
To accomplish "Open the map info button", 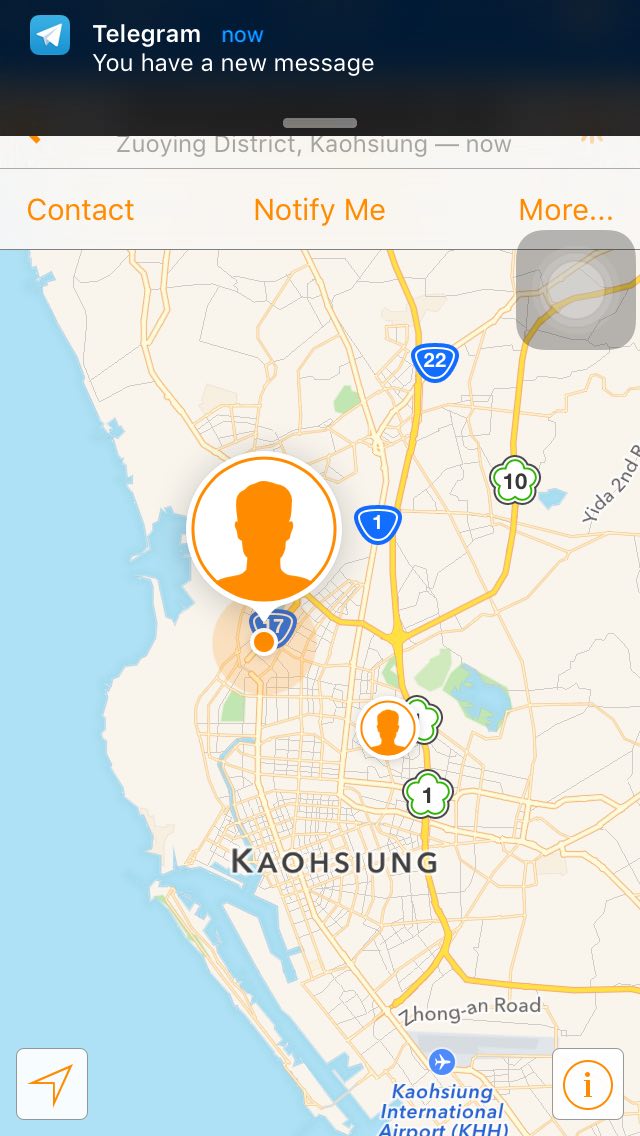I will pyautogui.click(x=588, y=1084).
